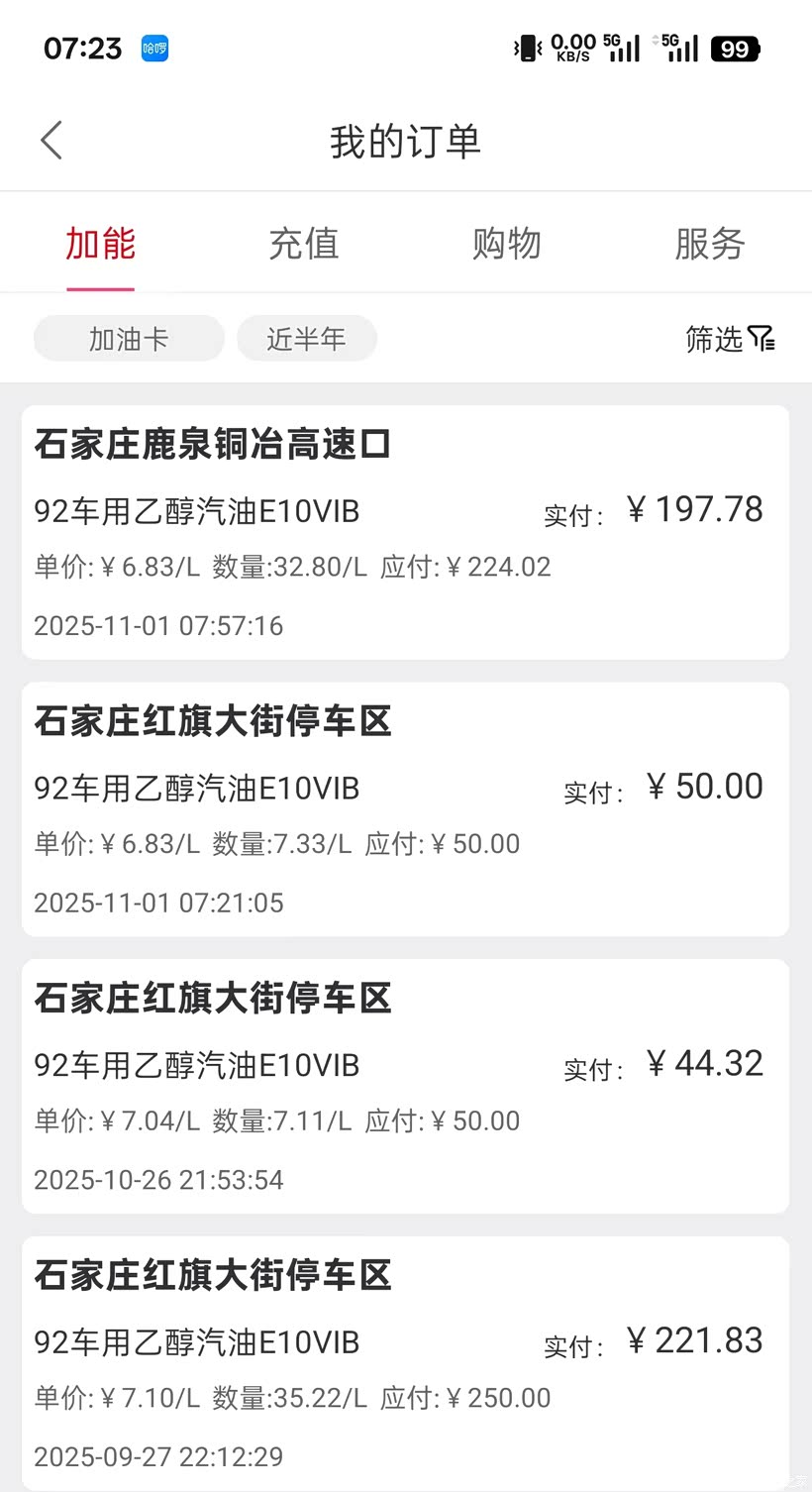Image resolution: width=812 pixels, height=1492 pixels.
Task: View the order paid ¥44.32 on 2025-10-26
Action: click(x=405, y=1086)
